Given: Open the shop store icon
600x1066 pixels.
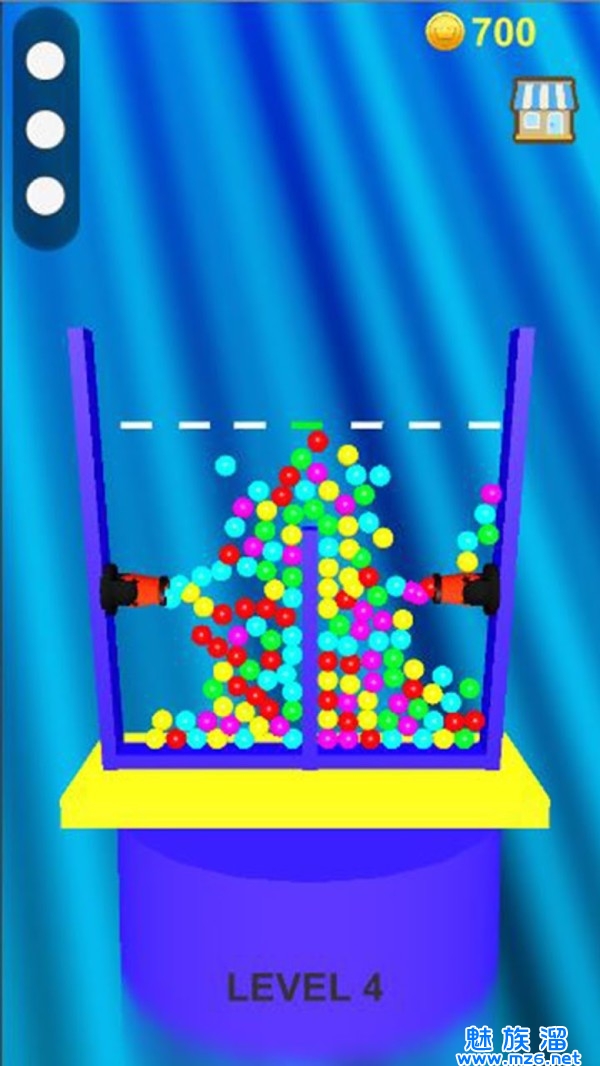Looking at the screenshot, I should tap(543, 110).
